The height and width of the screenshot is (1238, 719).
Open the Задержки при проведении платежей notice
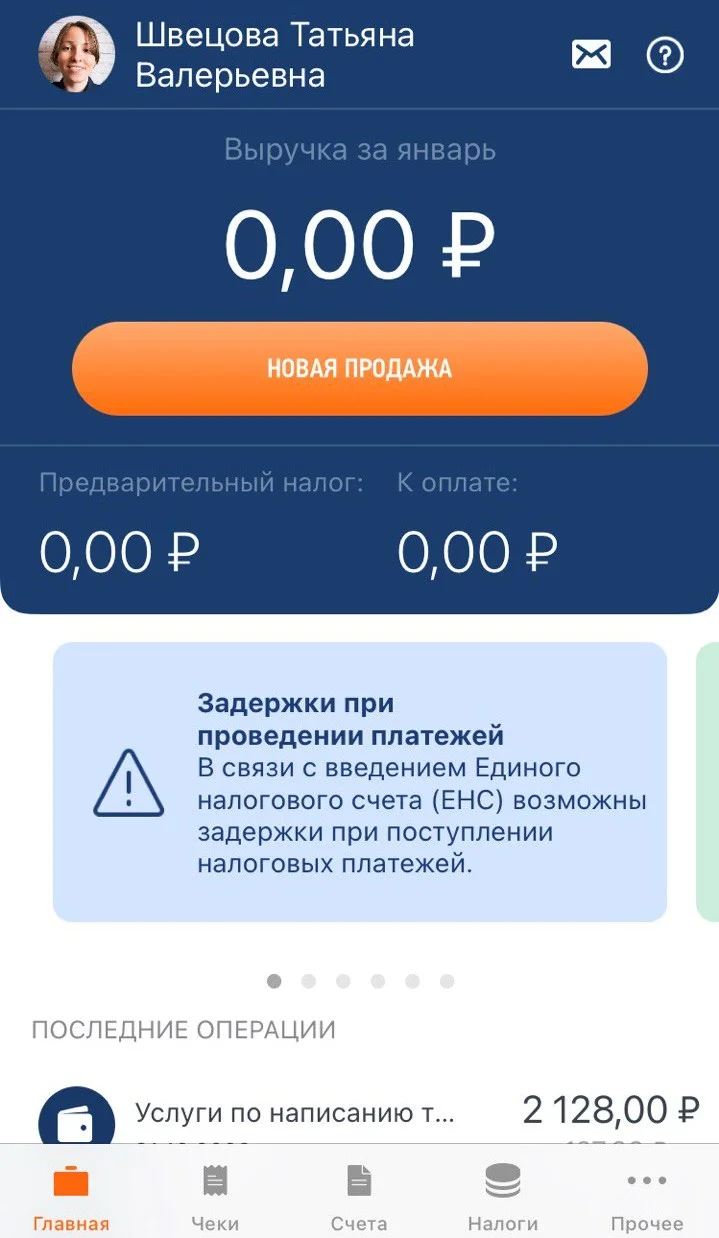click(x=360, y=781)
